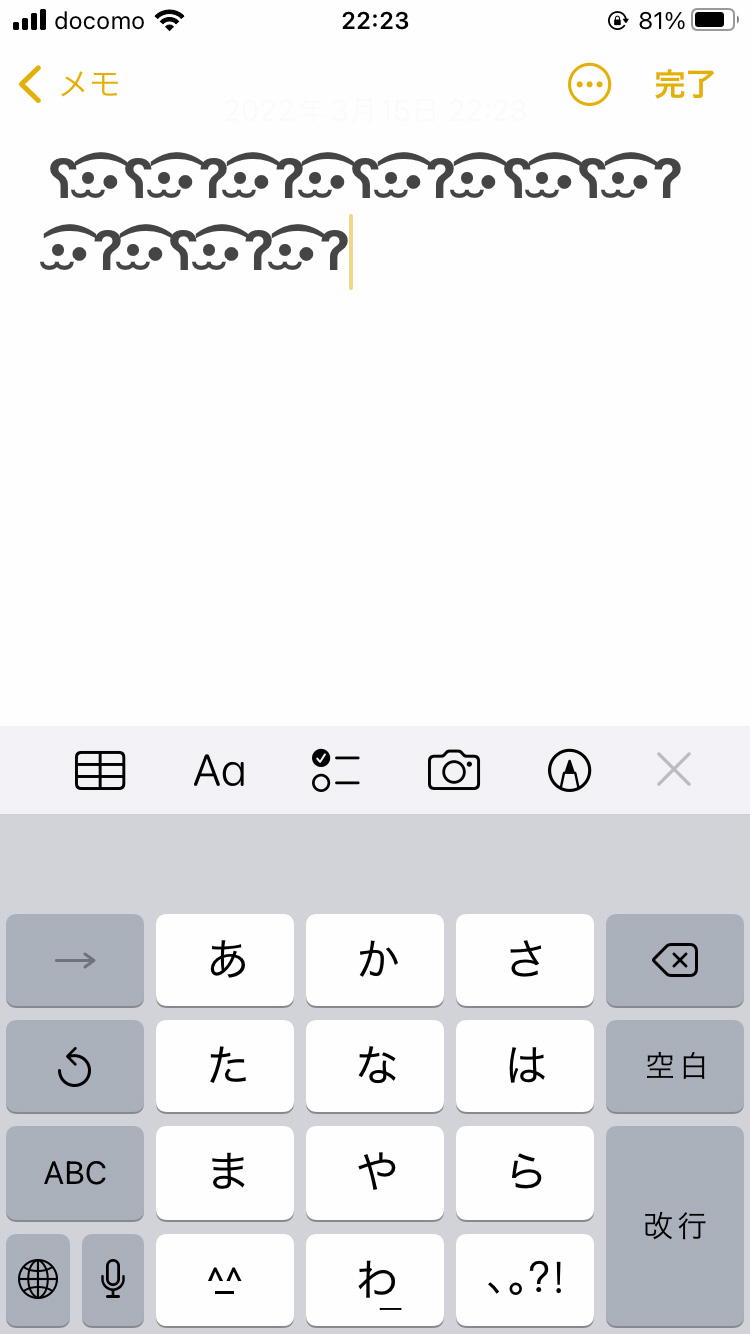750x1334 pixels.
Task: Delete a character with backspace key
Action: click(675, 960)
